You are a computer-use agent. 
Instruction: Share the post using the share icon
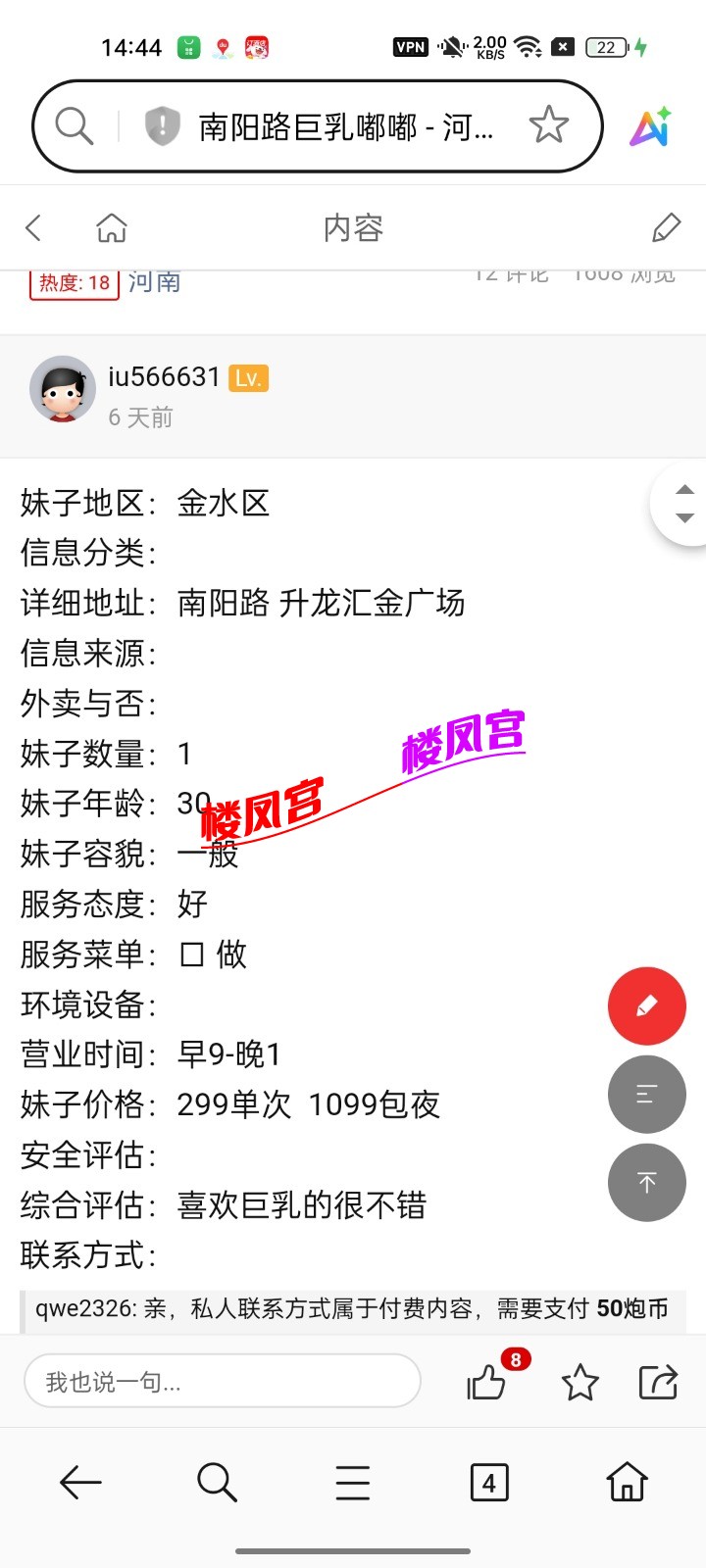658,1383
